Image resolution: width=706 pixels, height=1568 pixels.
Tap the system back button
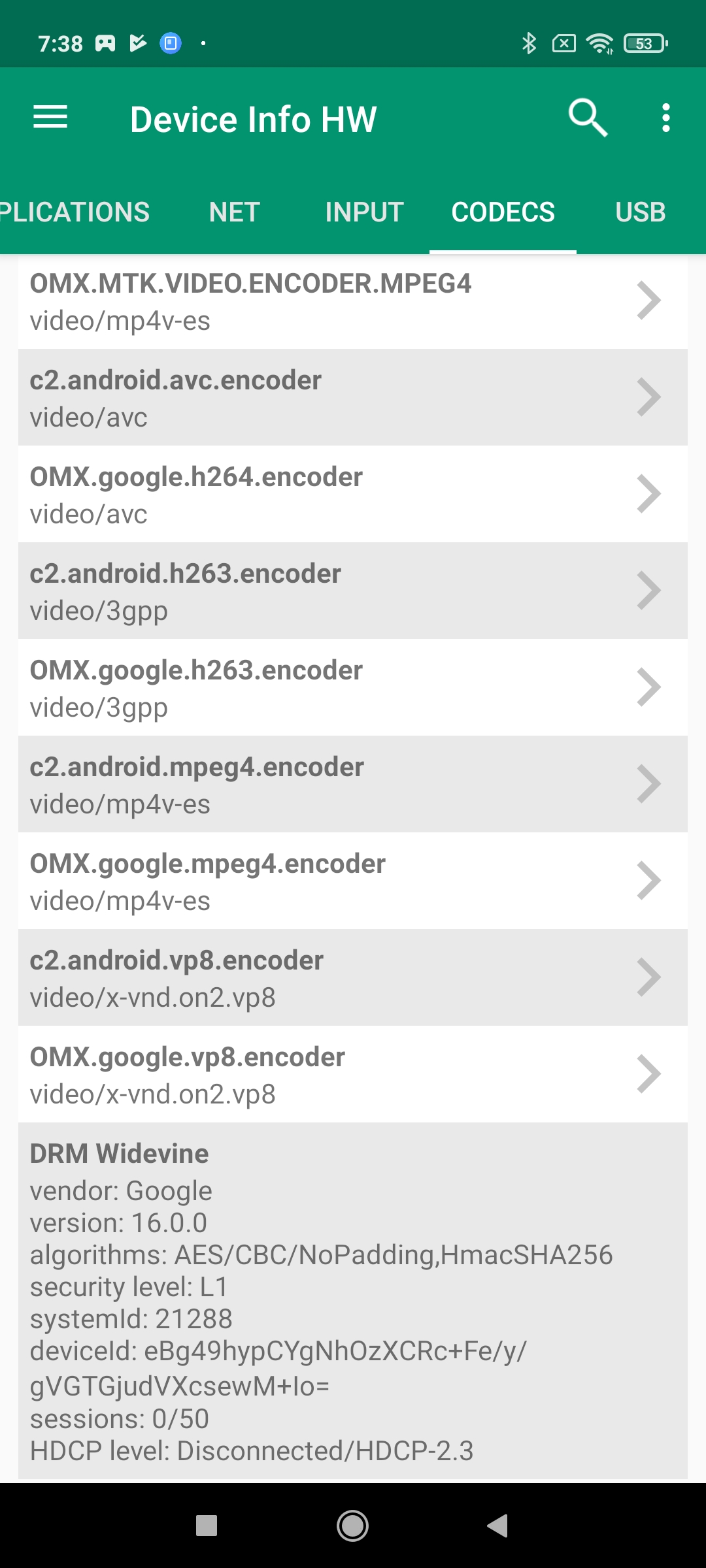[x=498, y=1526]
